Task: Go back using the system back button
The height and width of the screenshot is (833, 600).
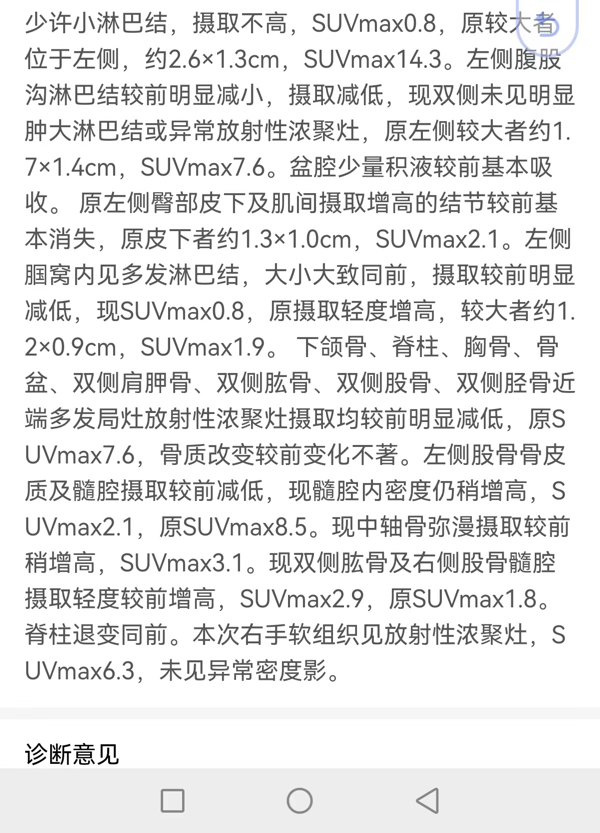Action: (x=427, y=800)
